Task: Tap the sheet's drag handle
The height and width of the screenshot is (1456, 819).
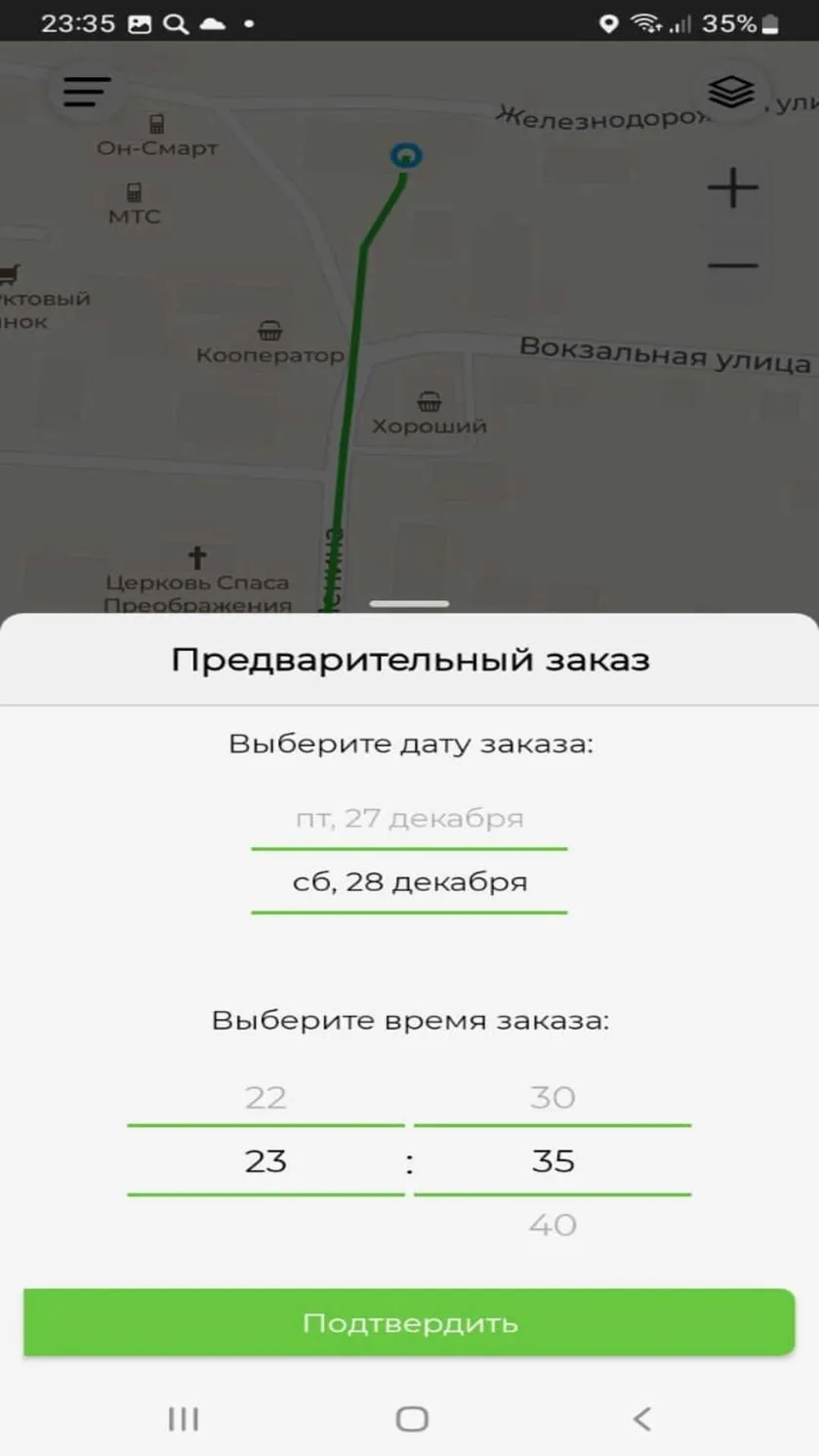Action: pos(409,603)
